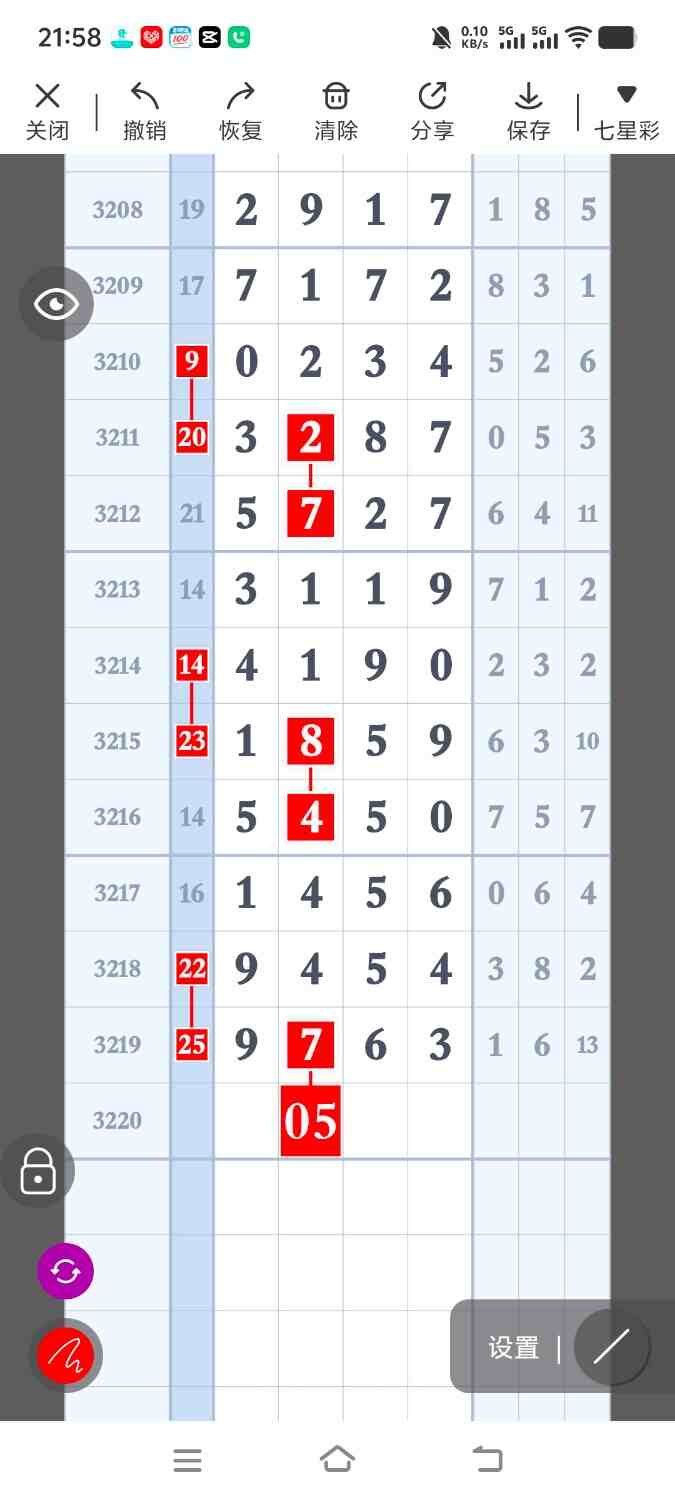Select the red freehand pen tool
The image size is (675, 1500).
[x=65, y=1356]
